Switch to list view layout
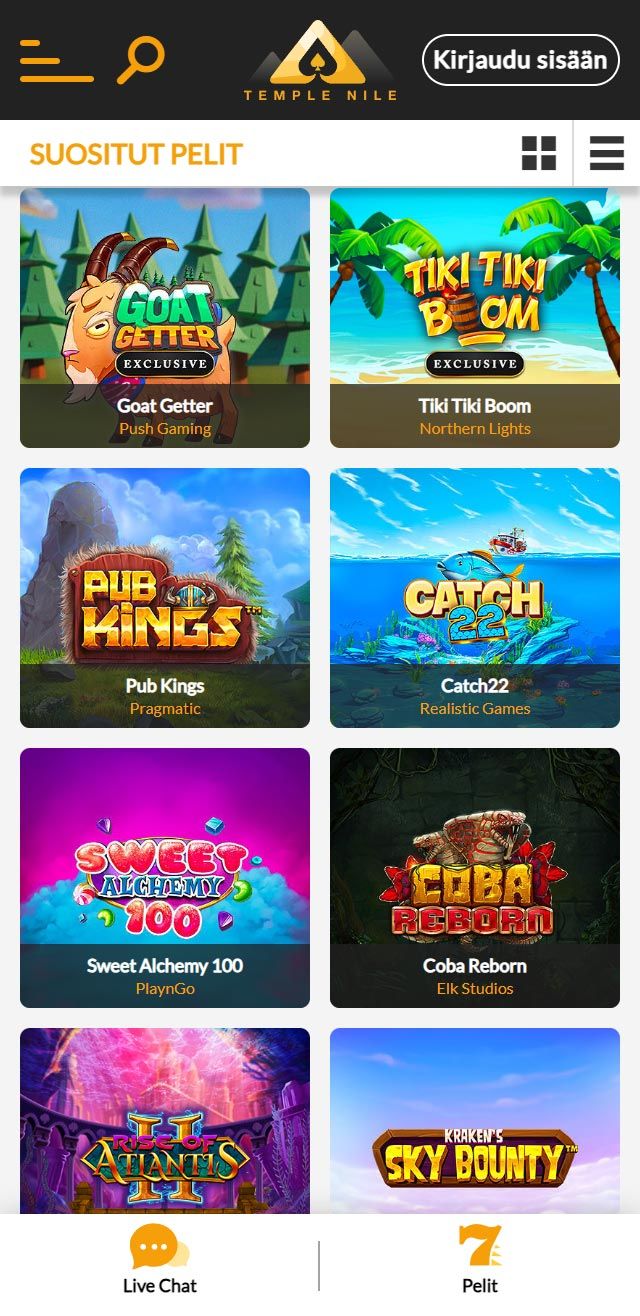The image size is (640, 1316). (607, 154)
